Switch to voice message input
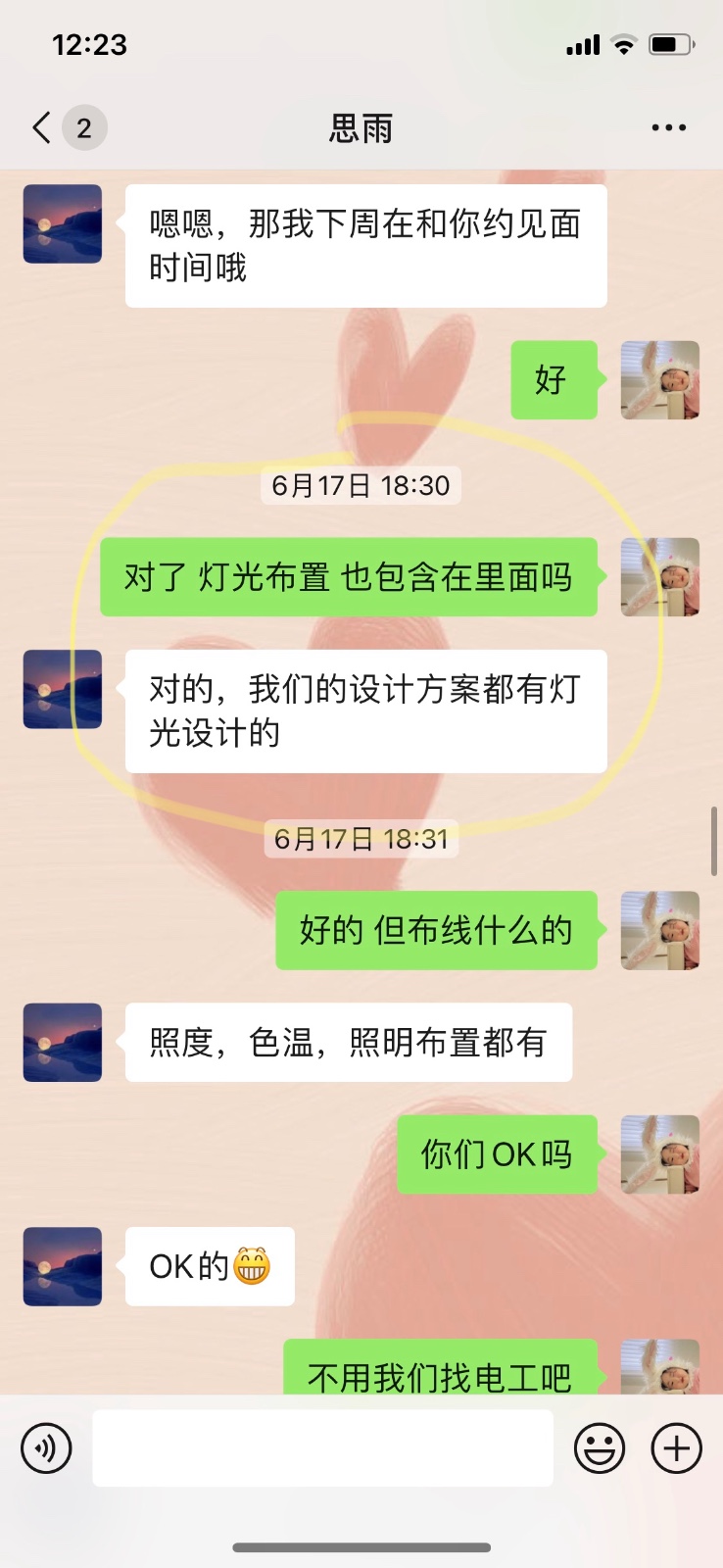 click(46, 1448)
